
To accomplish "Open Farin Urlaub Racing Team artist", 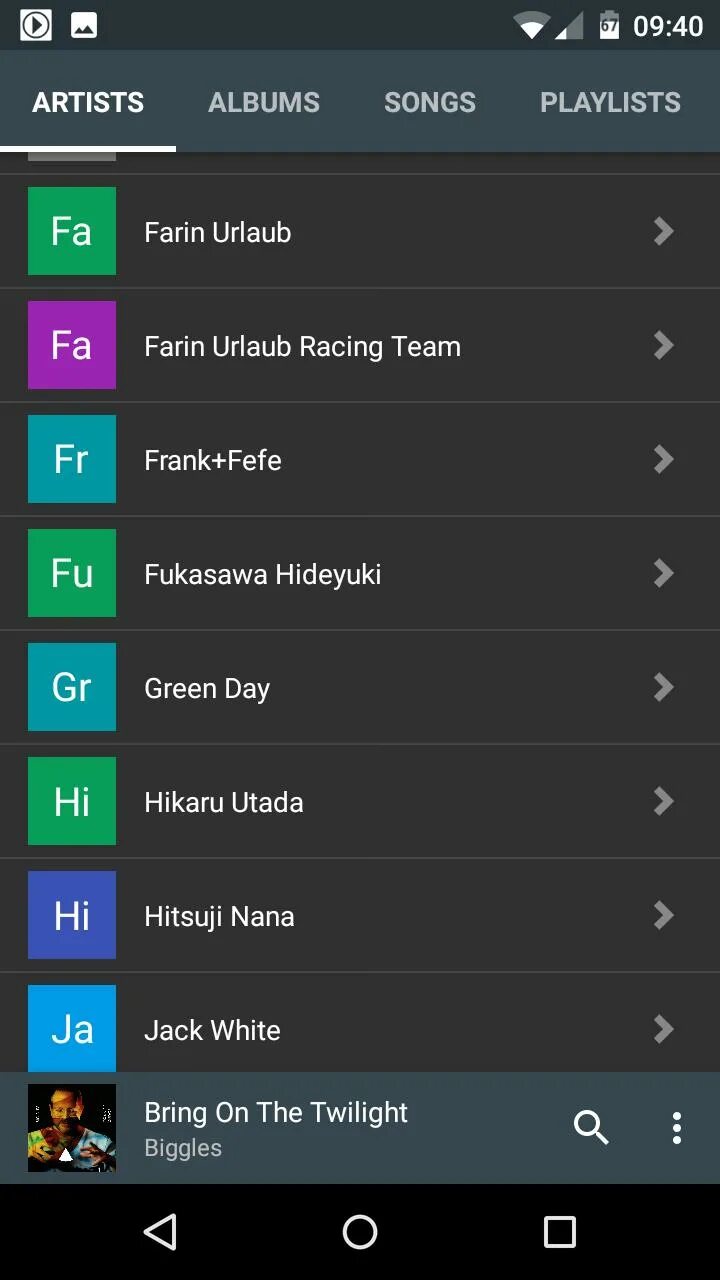I will (x=360, y=346).
